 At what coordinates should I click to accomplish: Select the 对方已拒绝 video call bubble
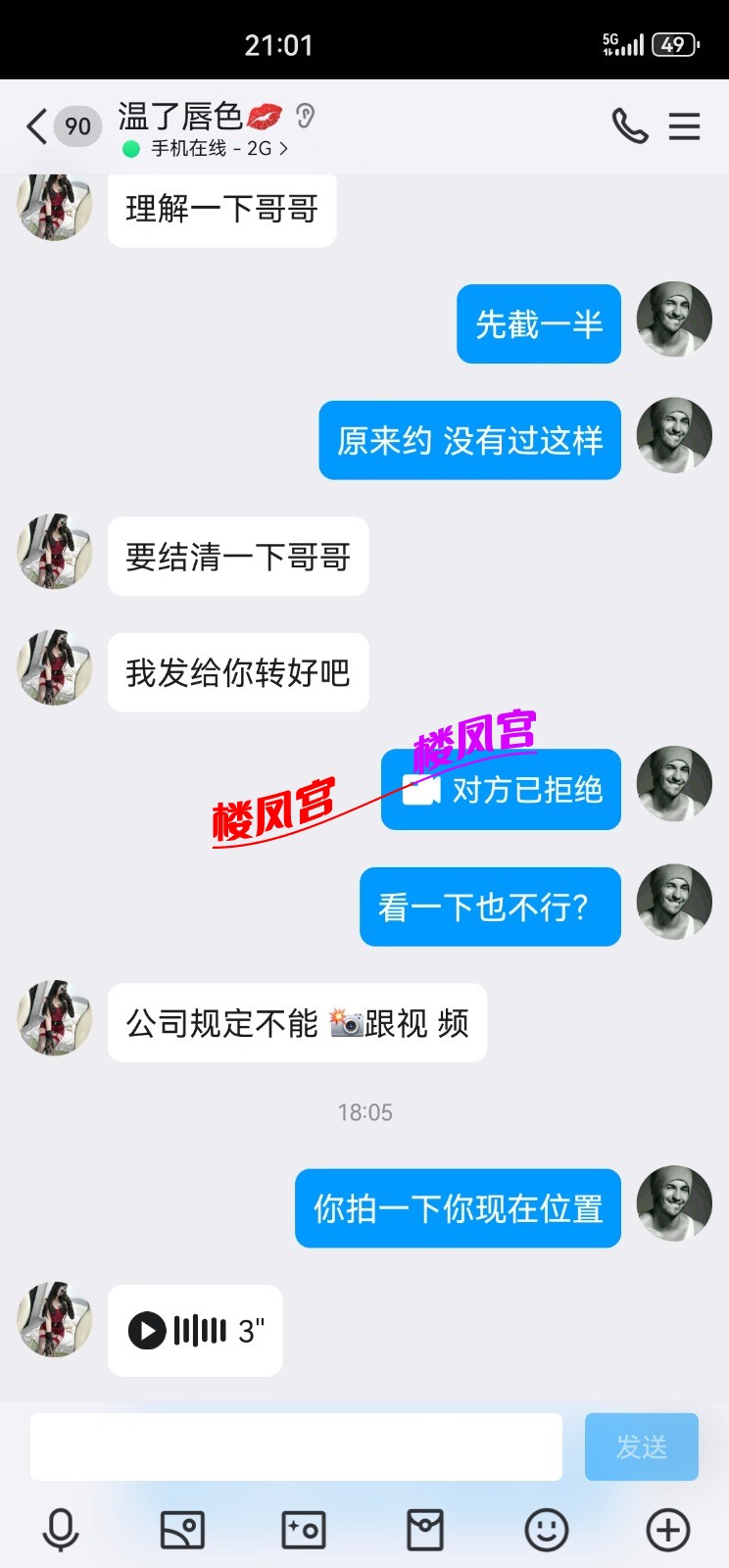(500, 789)
